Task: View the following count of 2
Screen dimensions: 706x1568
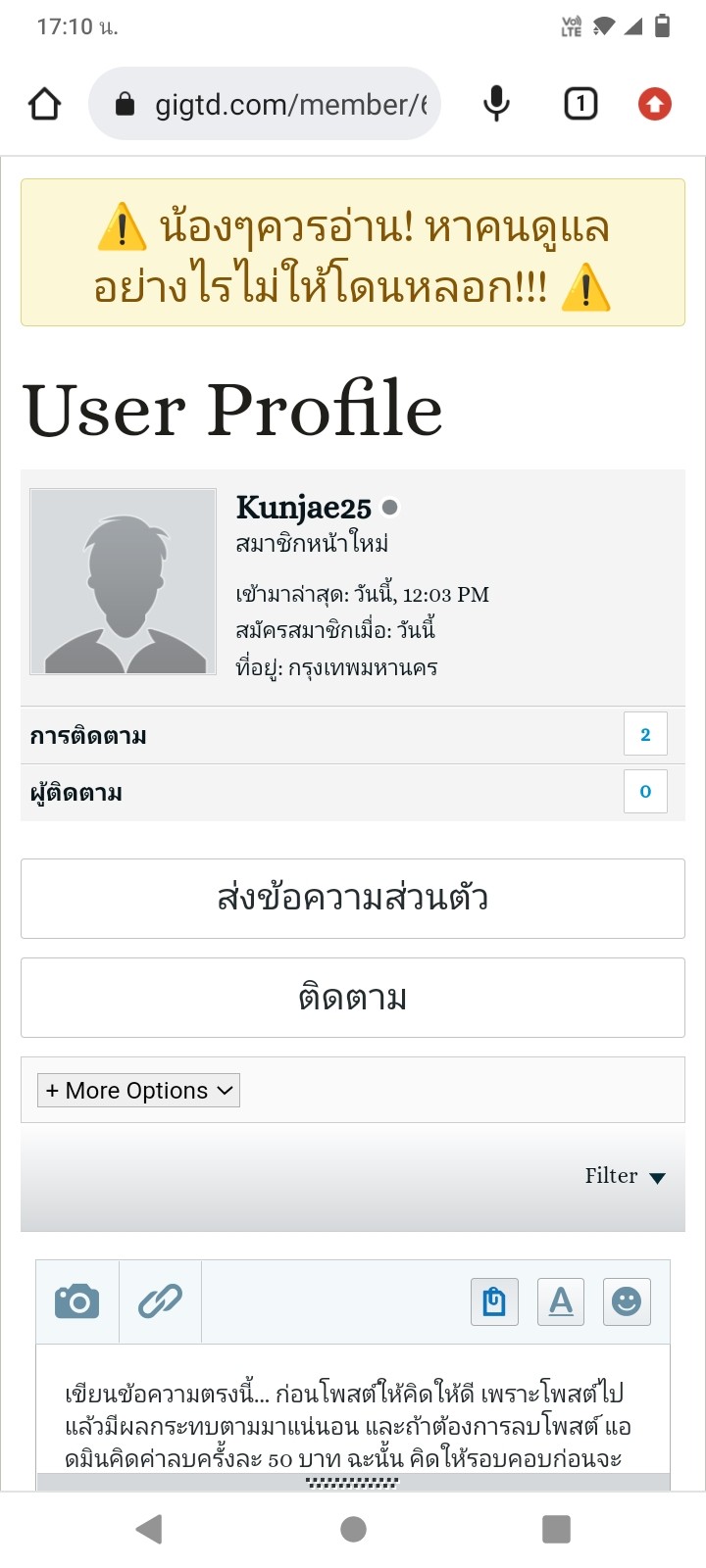Action: [645, 734]
